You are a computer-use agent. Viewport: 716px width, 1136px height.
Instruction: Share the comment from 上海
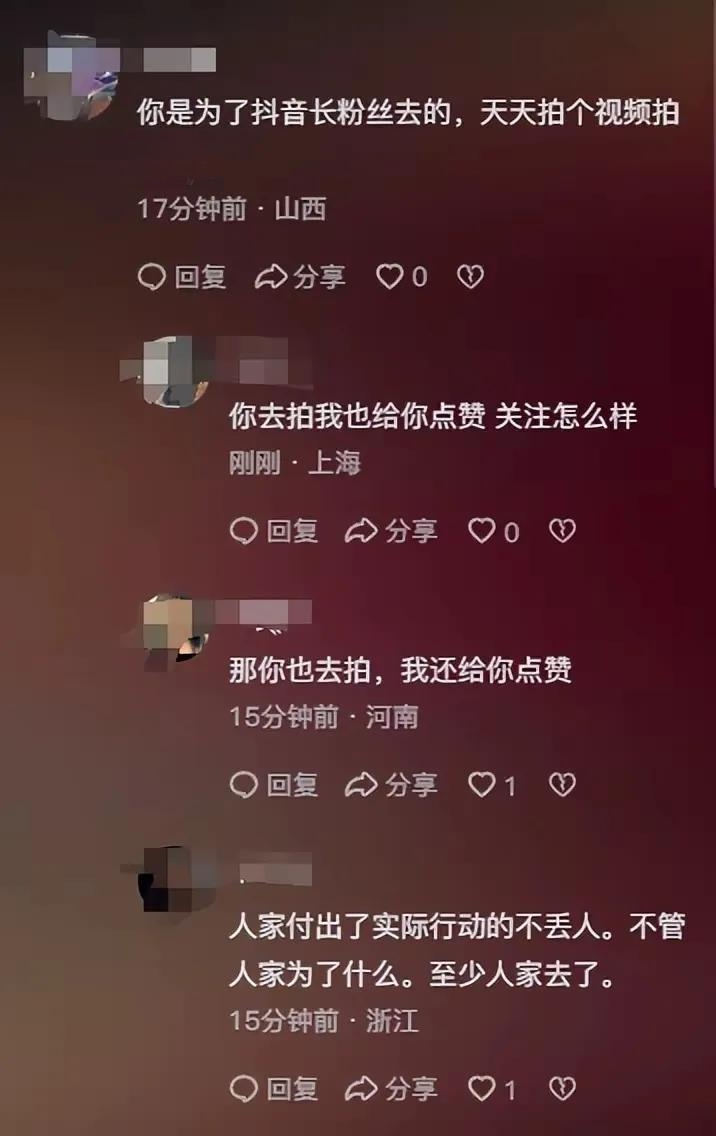point(391,532)
